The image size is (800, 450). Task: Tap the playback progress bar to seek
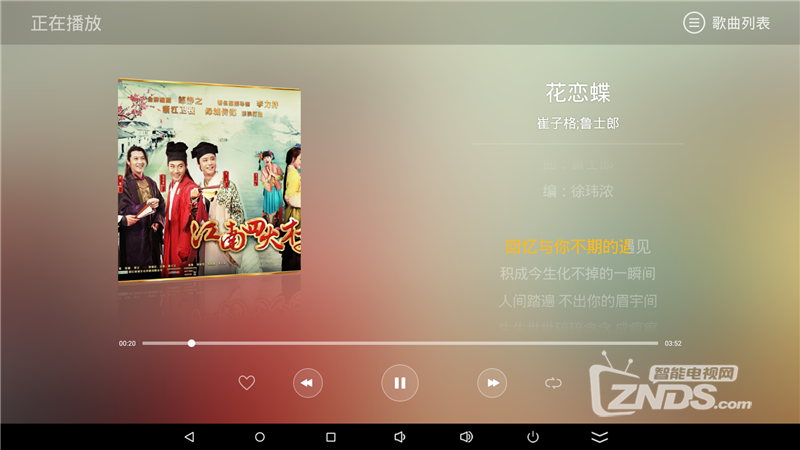pos(400,343)
